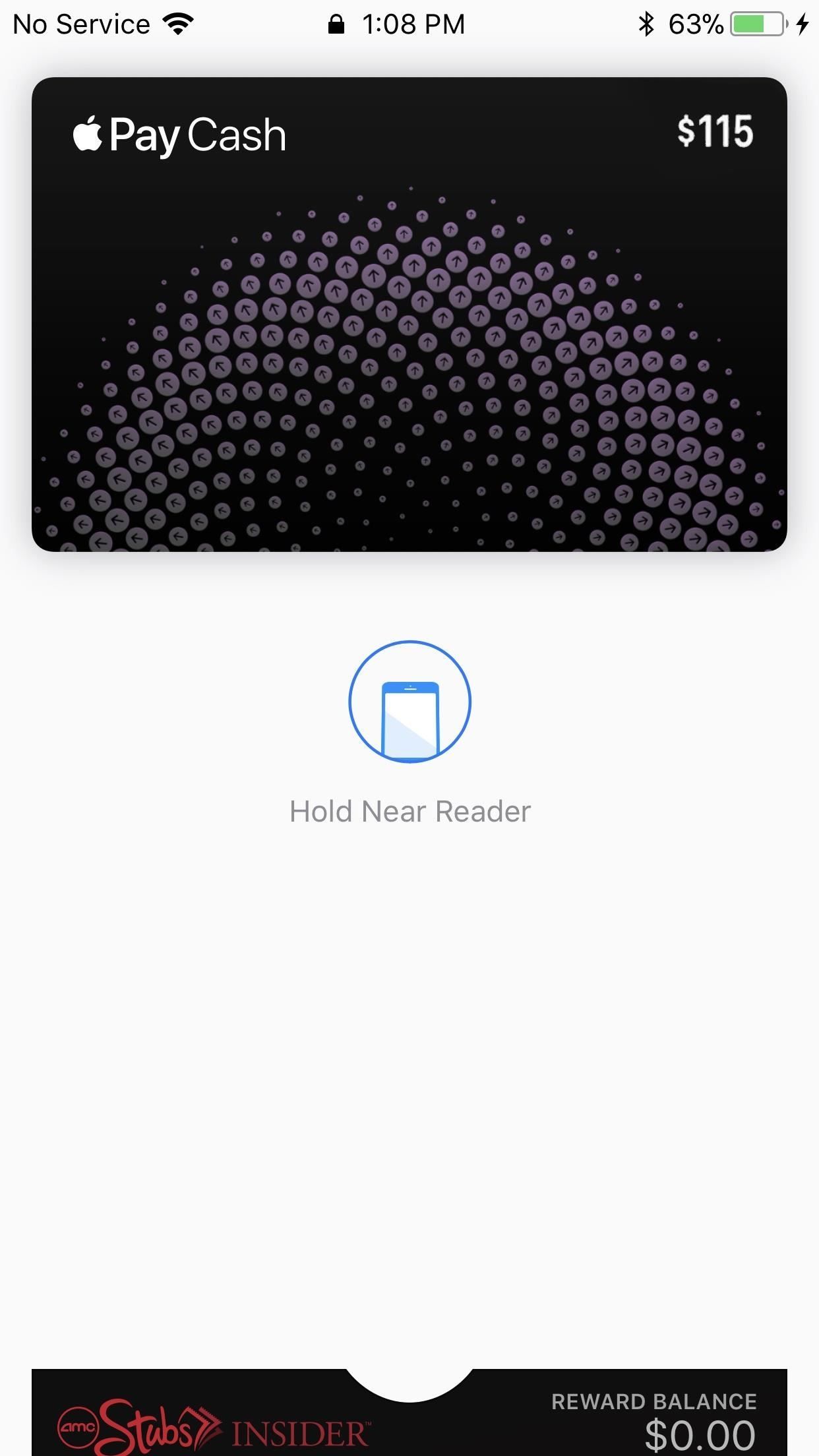Tap the Hold Near Reader phone icon
The height and width of the screenshot is (1456, 819).
pyautogui.click(x=409, y=701)
